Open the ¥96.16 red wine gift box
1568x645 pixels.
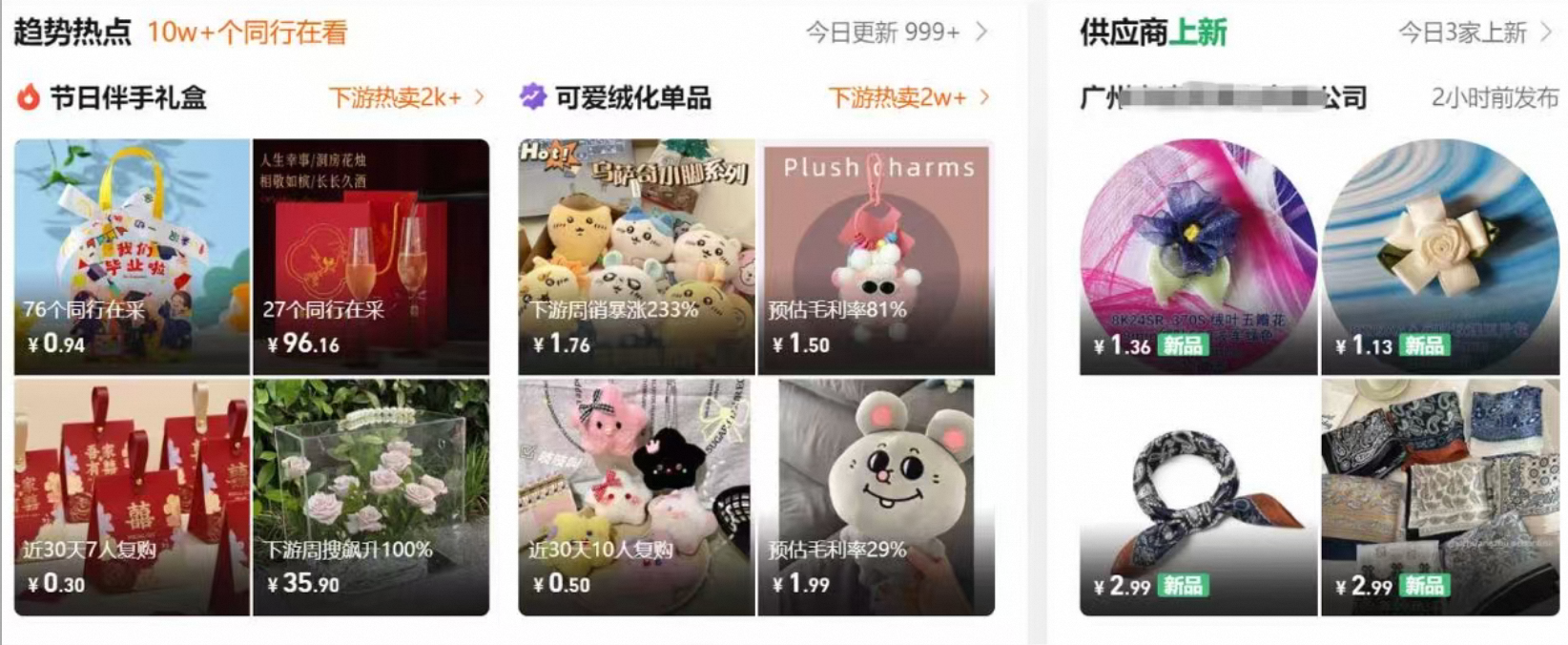[x=371, y=256]
